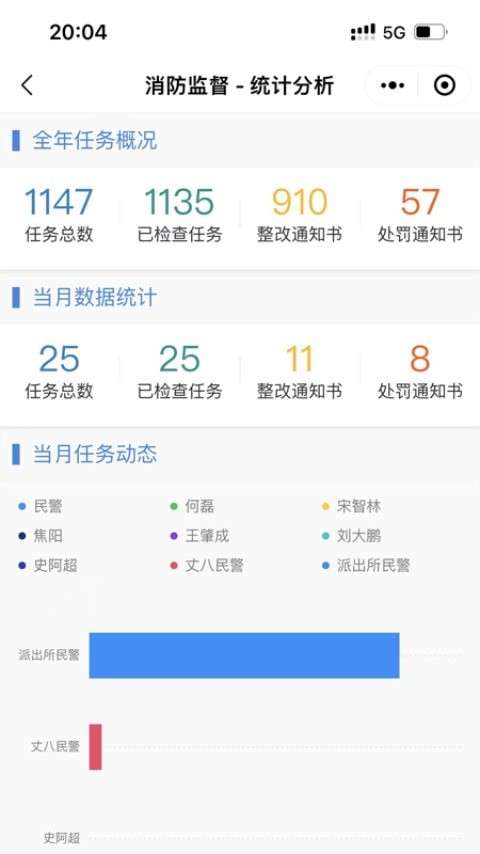Toggle the 何磊 legend entry
Image resolution: width=480 pixels, height=854 pixels.
pyautogui.click(x=192, y=507)
